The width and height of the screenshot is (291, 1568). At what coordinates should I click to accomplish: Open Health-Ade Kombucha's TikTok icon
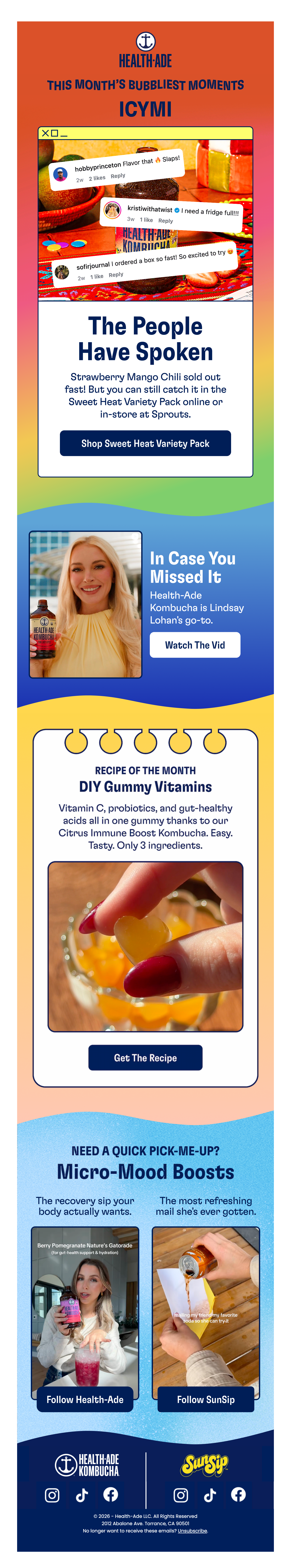tap(82, 1494)
